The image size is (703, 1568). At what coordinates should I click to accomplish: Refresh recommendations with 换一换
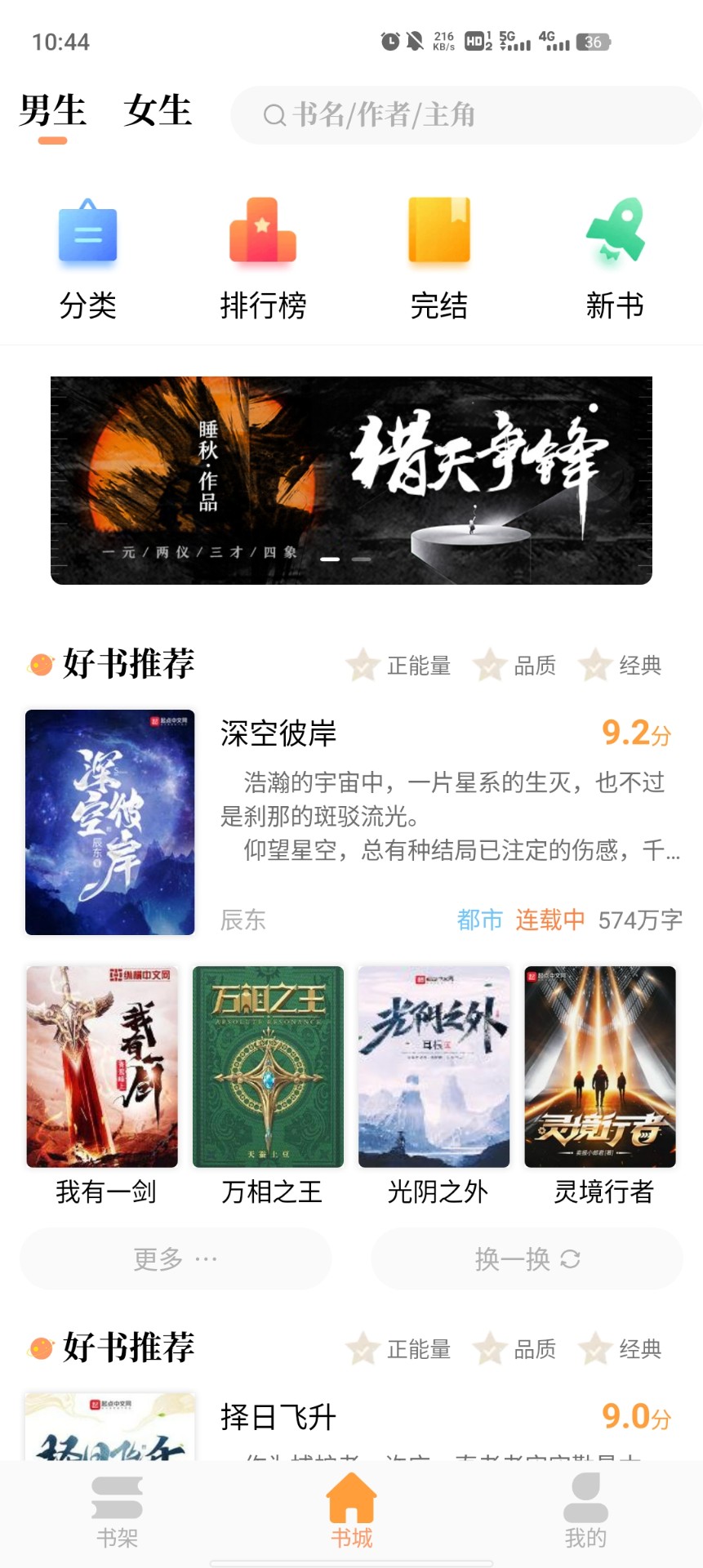click(x=526, y=1258)
